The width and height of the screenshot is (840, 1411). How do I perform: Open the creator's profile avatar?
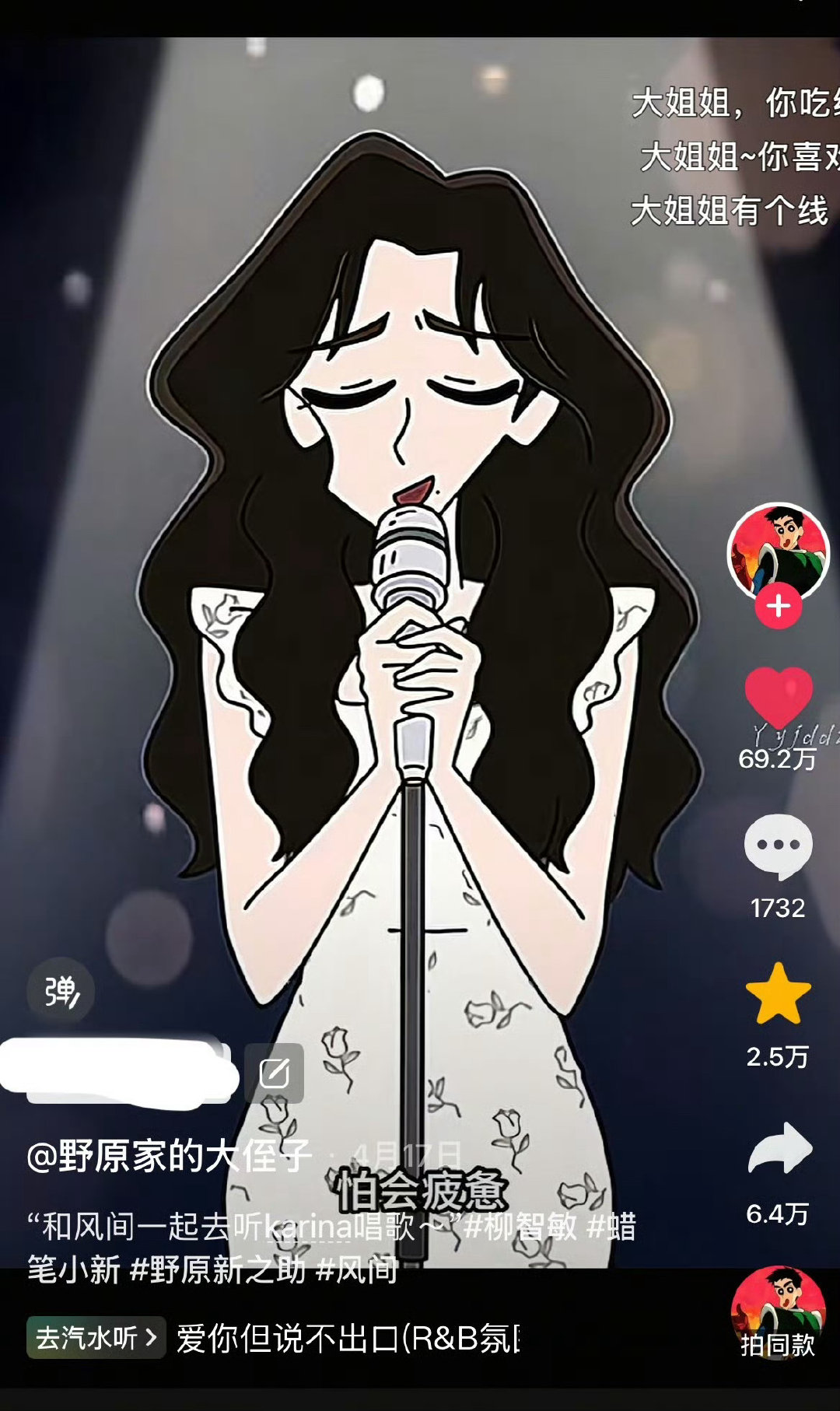click(x=778, y=553)
